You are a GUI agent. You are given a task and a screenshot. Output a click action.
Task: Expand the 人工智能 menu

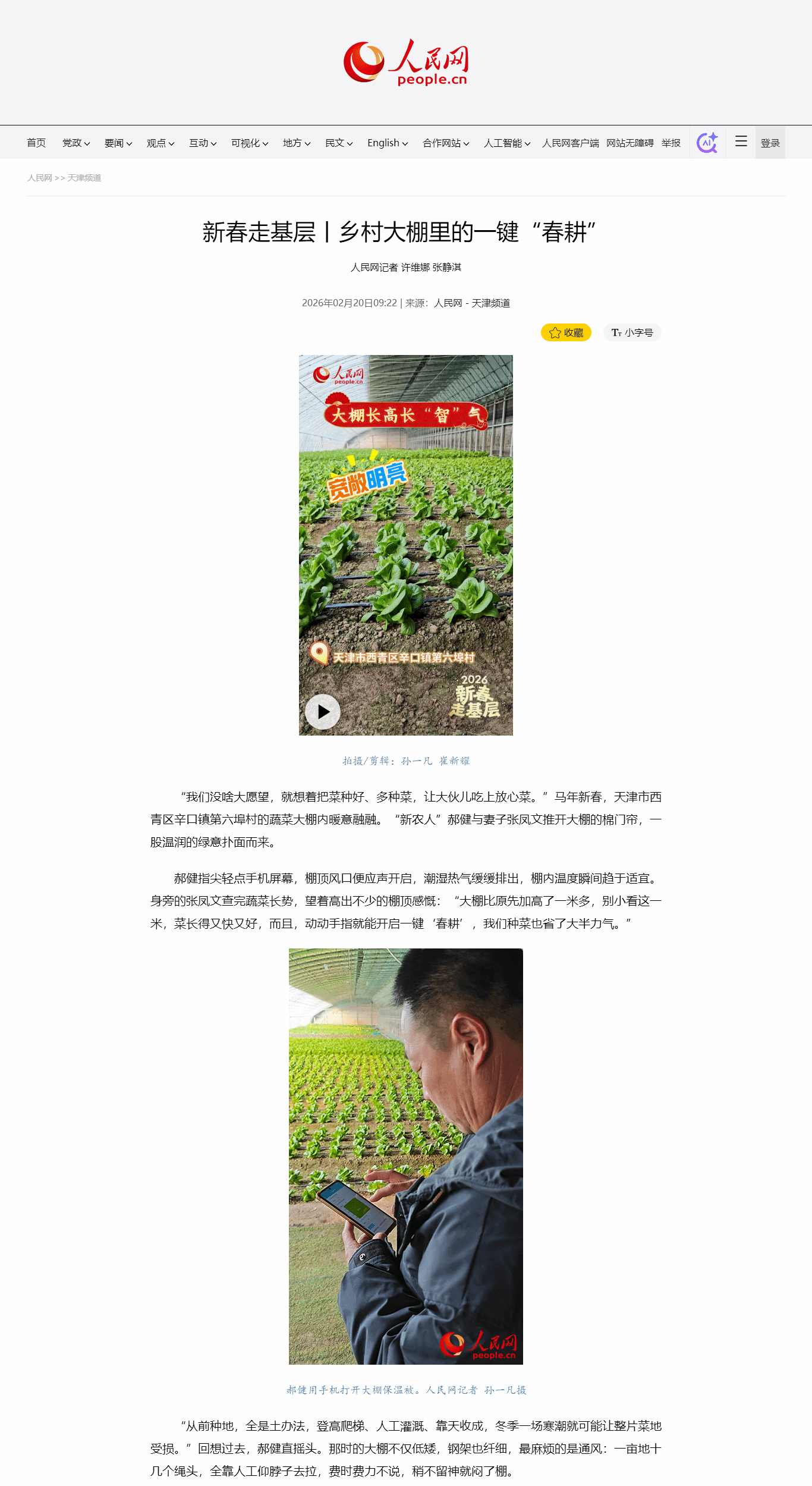(507, 143)
